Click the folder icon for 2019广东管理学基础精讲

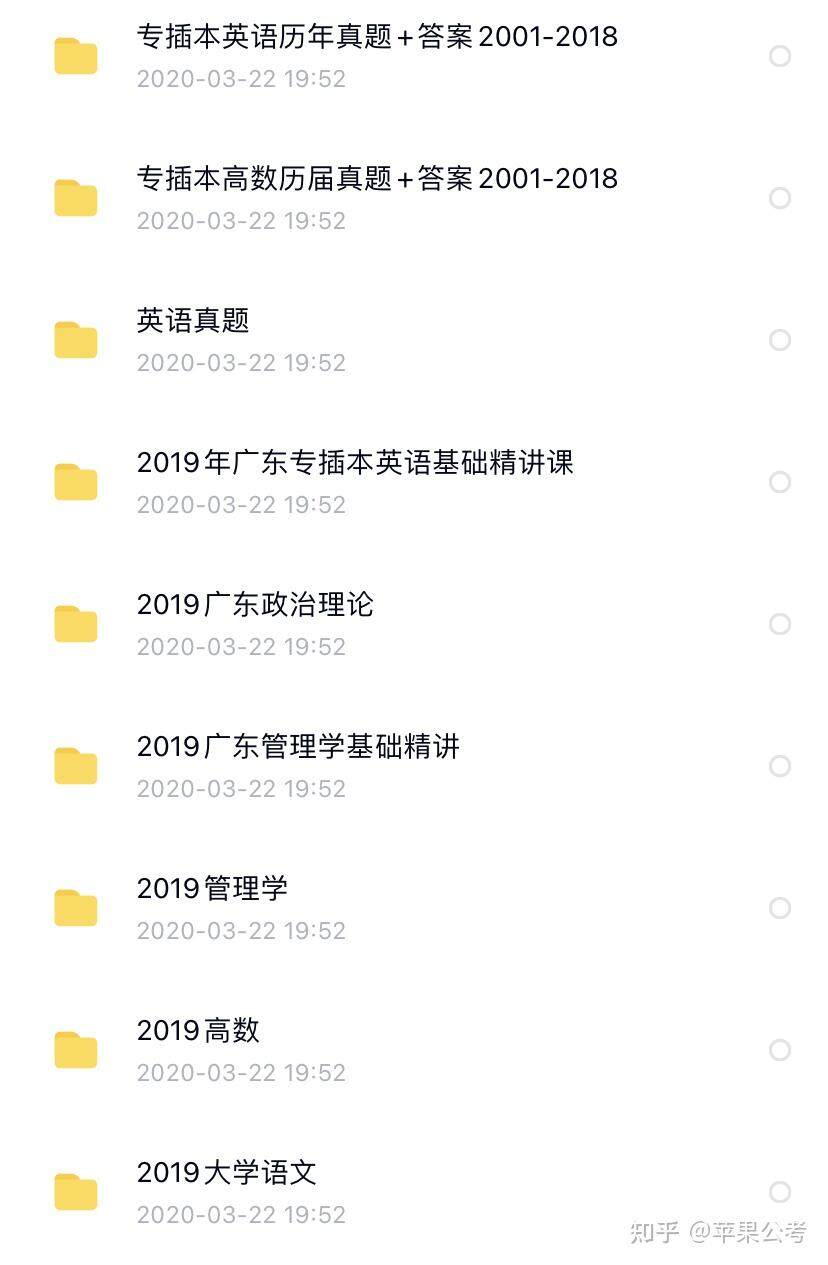75,766
